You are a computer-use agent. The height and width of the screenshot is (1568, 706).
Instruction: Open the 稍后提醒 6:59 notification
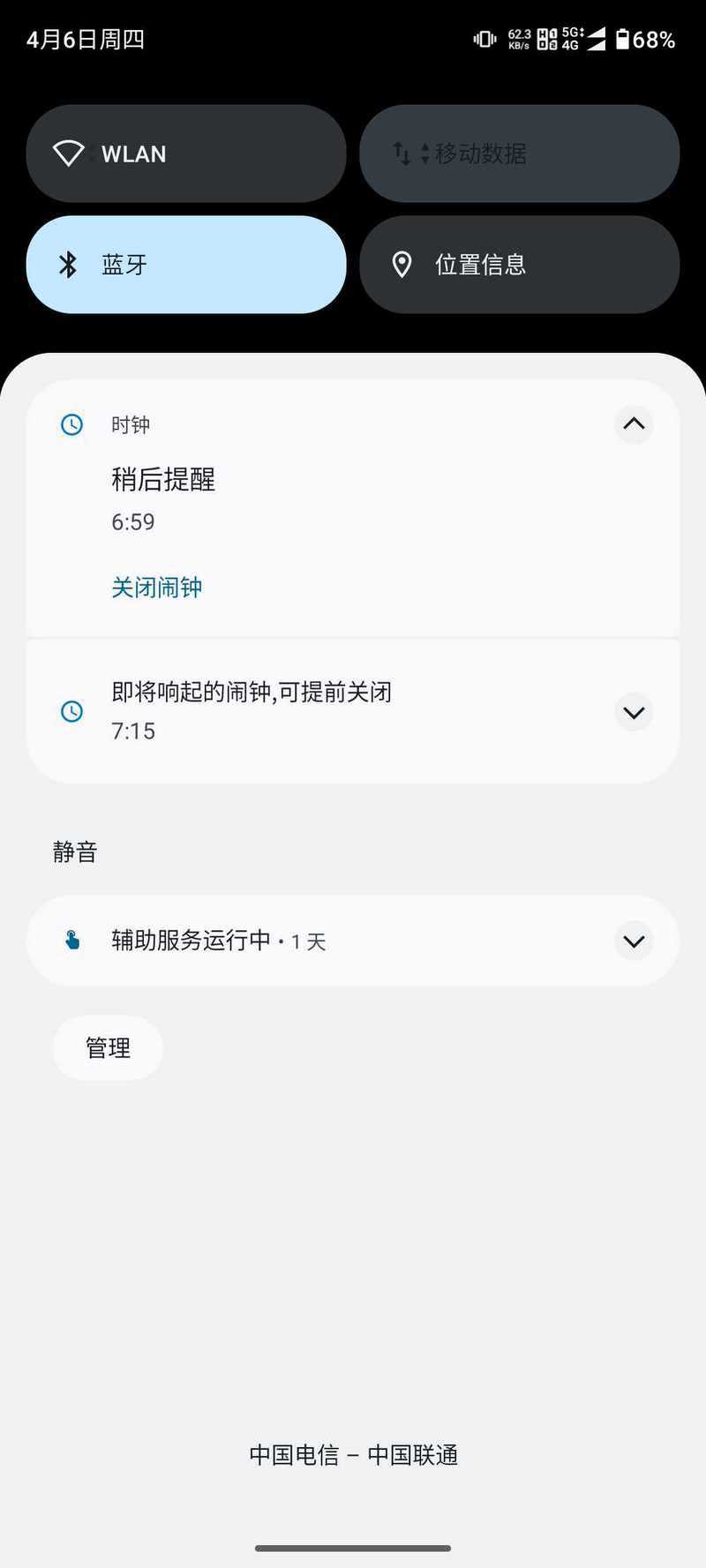coord(353,507)
